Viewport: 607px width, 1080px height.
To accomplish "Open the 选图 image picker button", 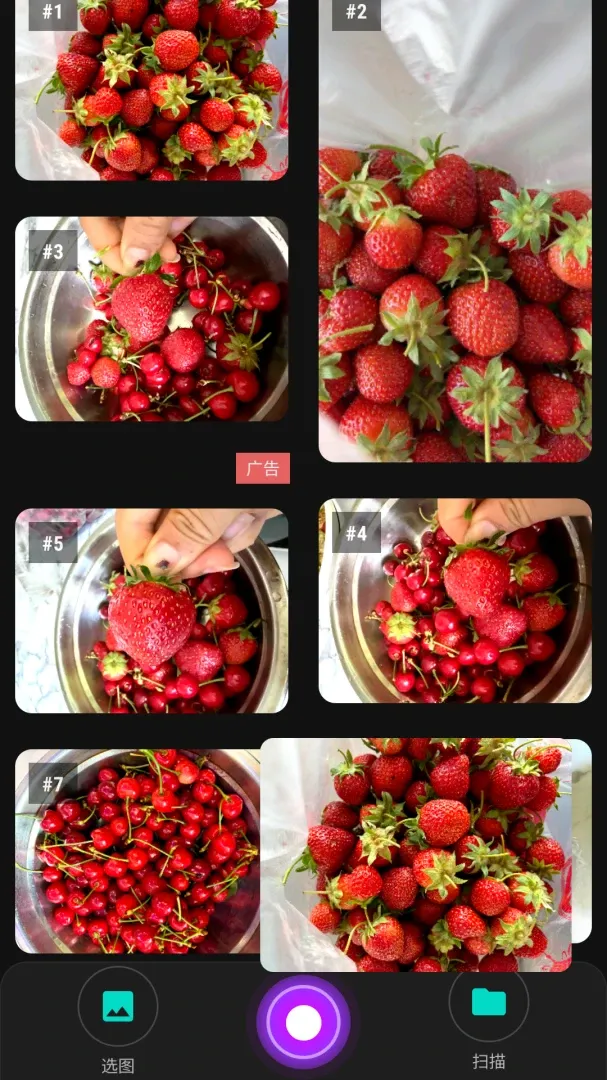I will (x=118, y=1006).
